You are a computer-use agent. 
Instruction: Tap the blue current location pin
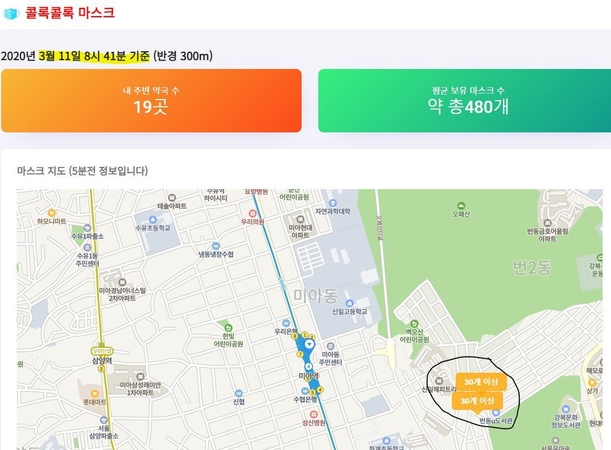pos(309,345)
